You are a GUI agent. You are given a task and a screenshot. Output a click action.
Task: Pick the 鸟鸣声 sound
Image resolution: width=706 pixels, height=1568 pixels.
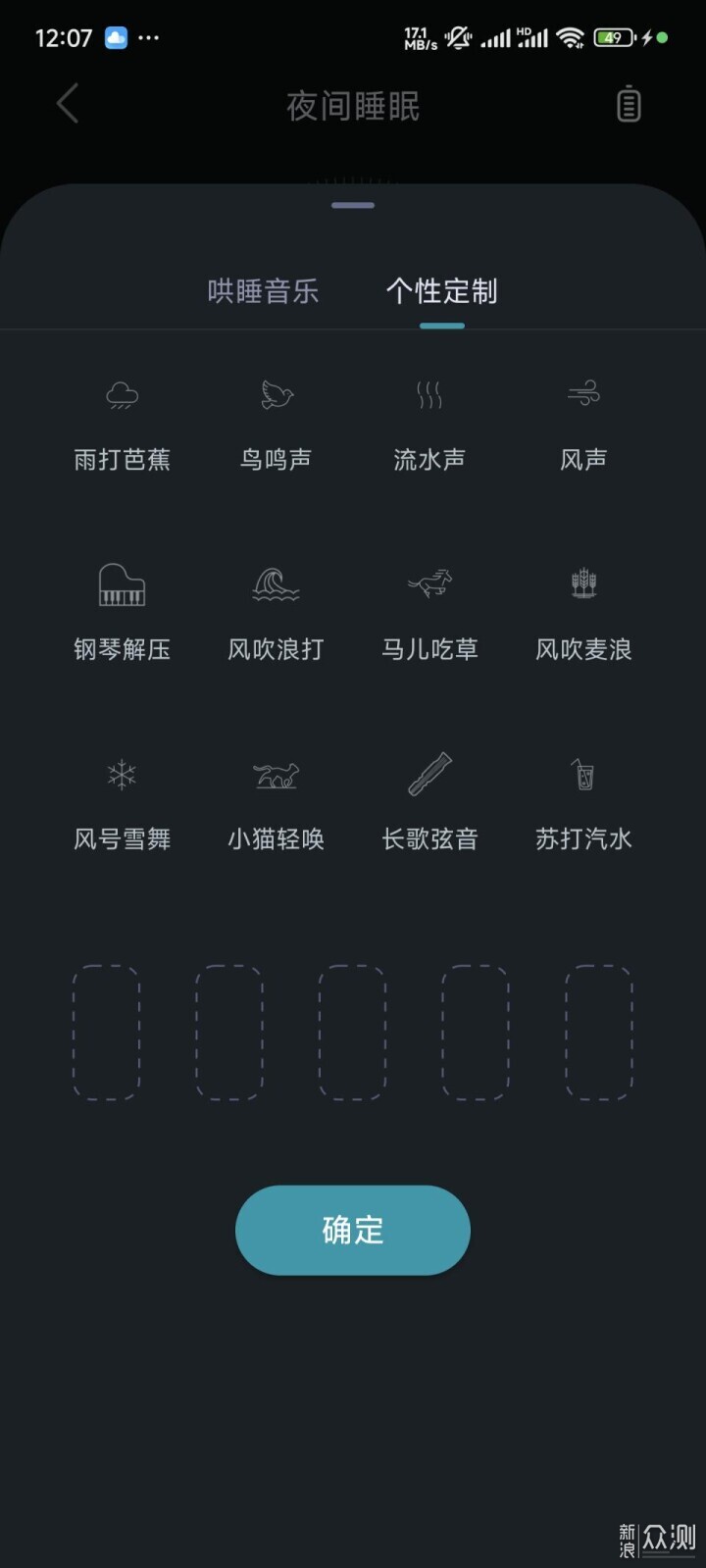click(276, 427)
